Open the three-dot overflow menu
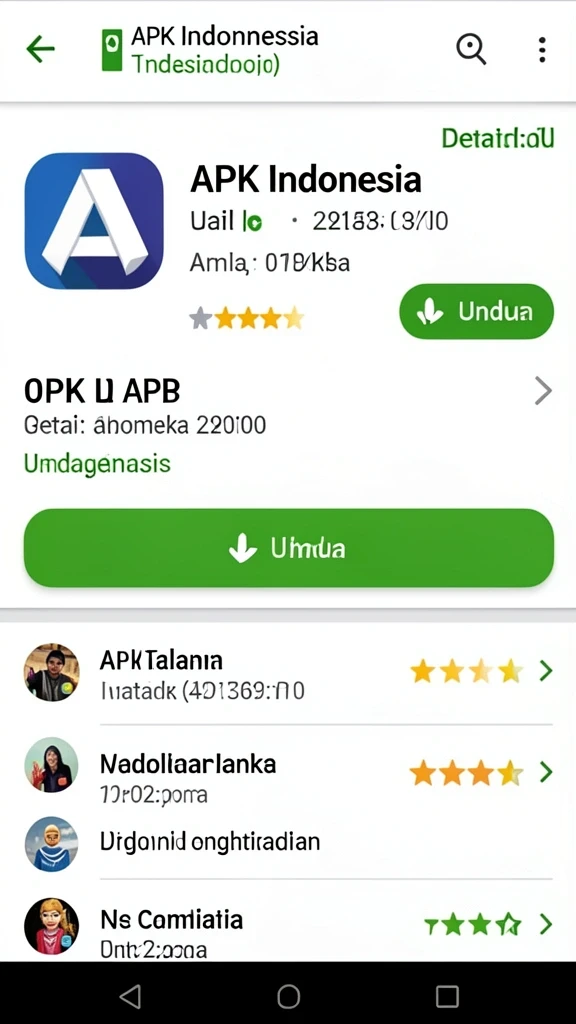This screenshot has width=576, height=1024. click(541, 50)
